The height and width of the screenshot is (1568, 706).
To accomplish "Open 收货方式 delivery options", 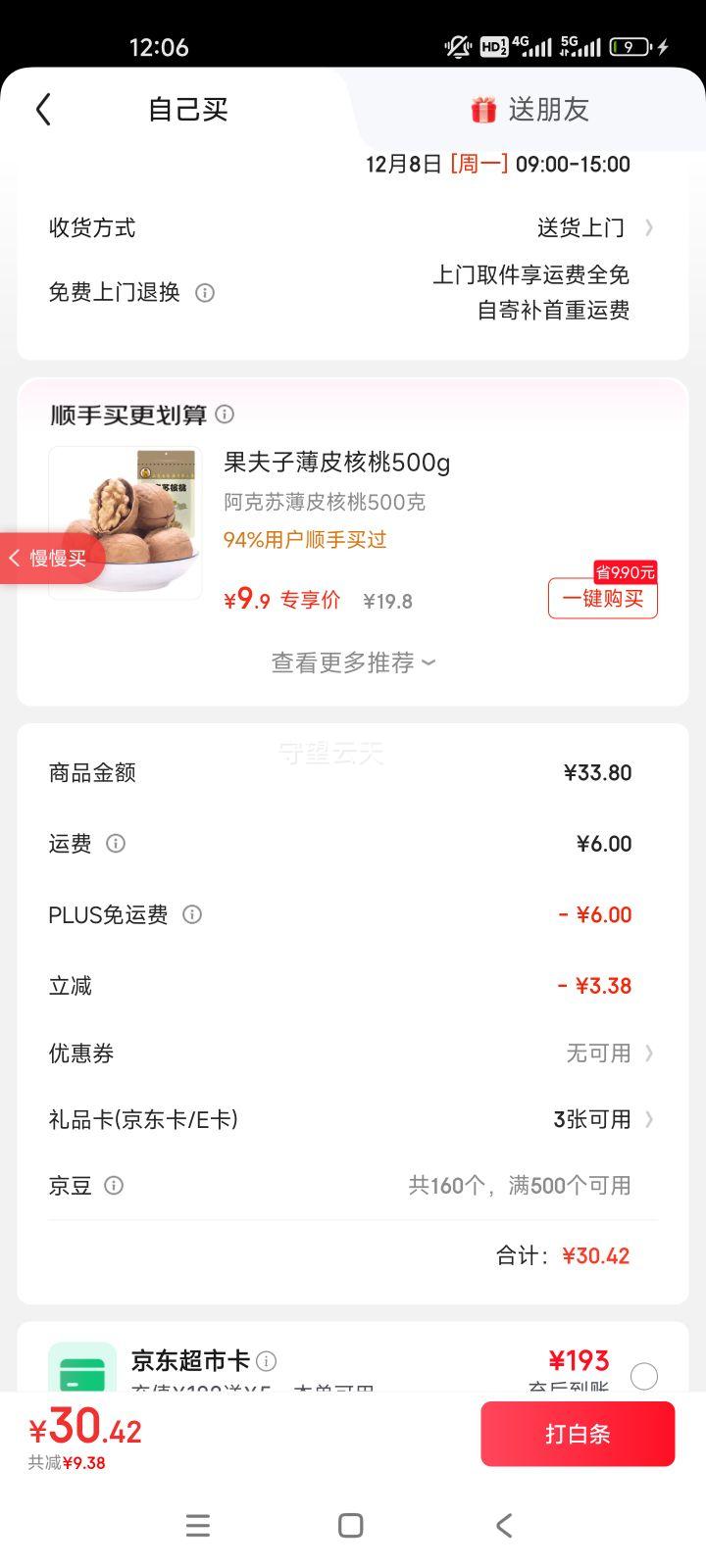I will (x=648, y=227).
